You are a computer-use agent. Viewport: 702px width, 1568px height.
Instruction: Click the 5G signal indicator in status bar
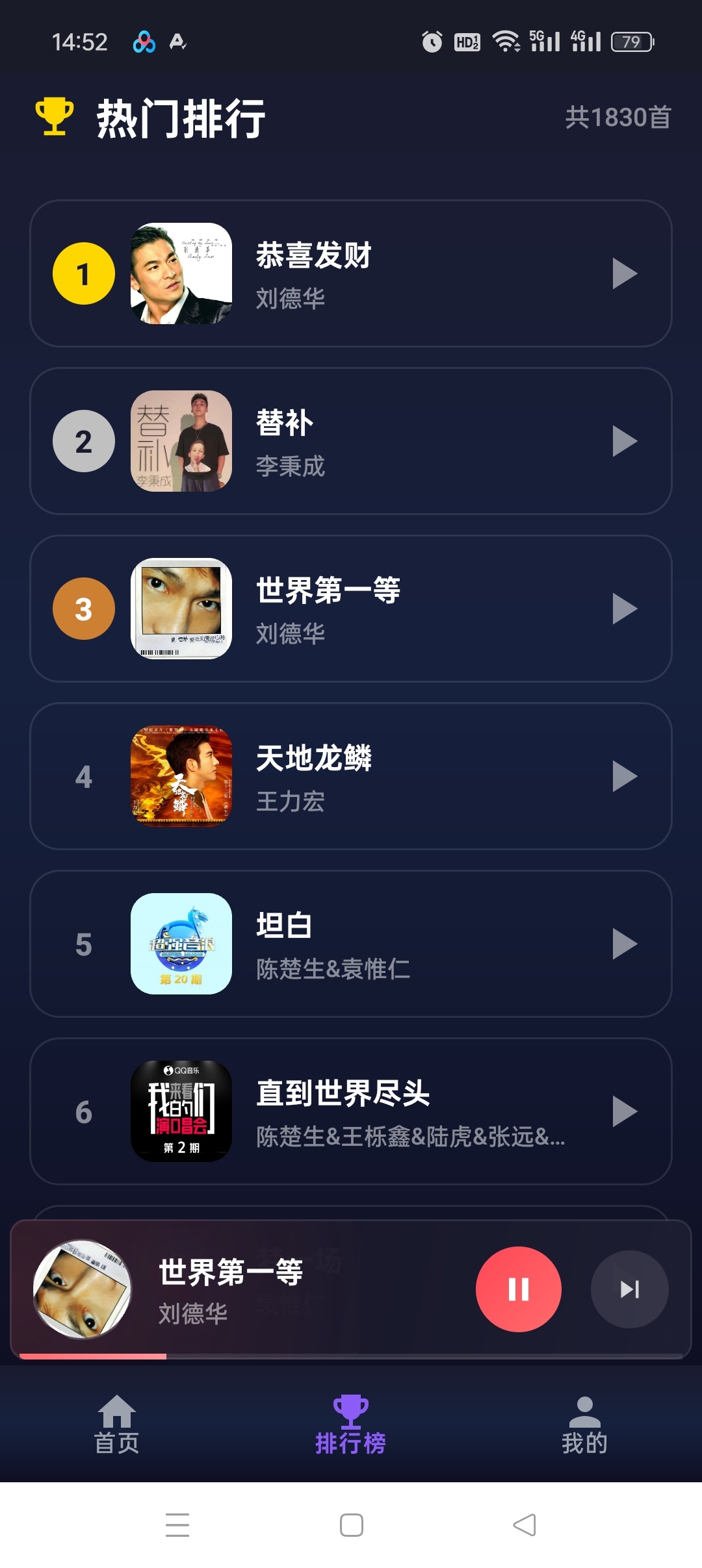tap(545, 41)
